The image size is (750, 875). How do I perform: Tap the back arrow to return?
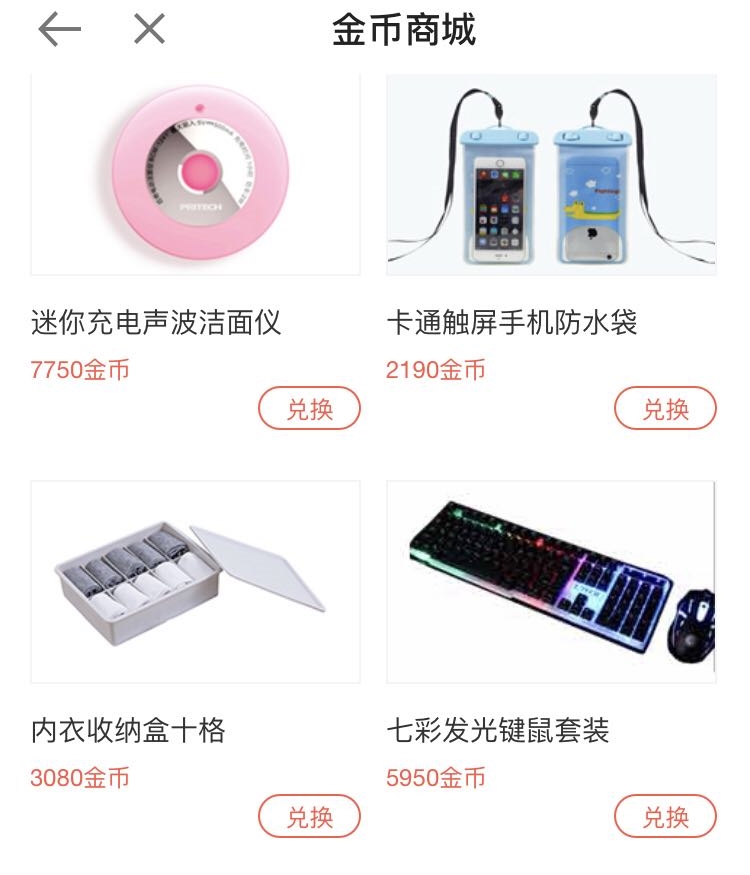coord(57,31)
